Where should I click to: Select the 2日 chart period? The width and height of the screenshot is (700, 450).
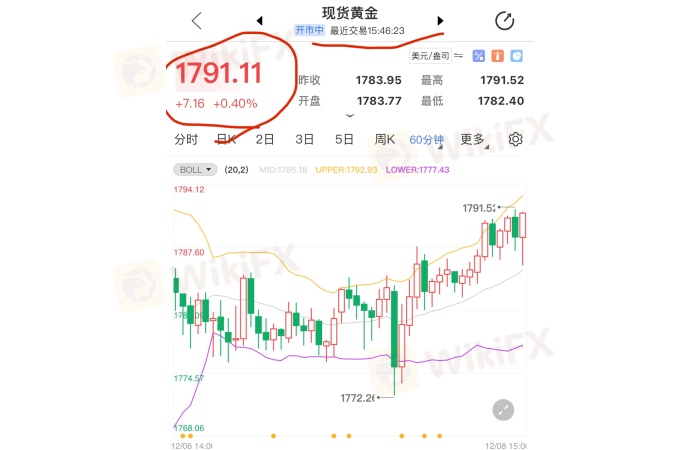(x=265, y=139)
